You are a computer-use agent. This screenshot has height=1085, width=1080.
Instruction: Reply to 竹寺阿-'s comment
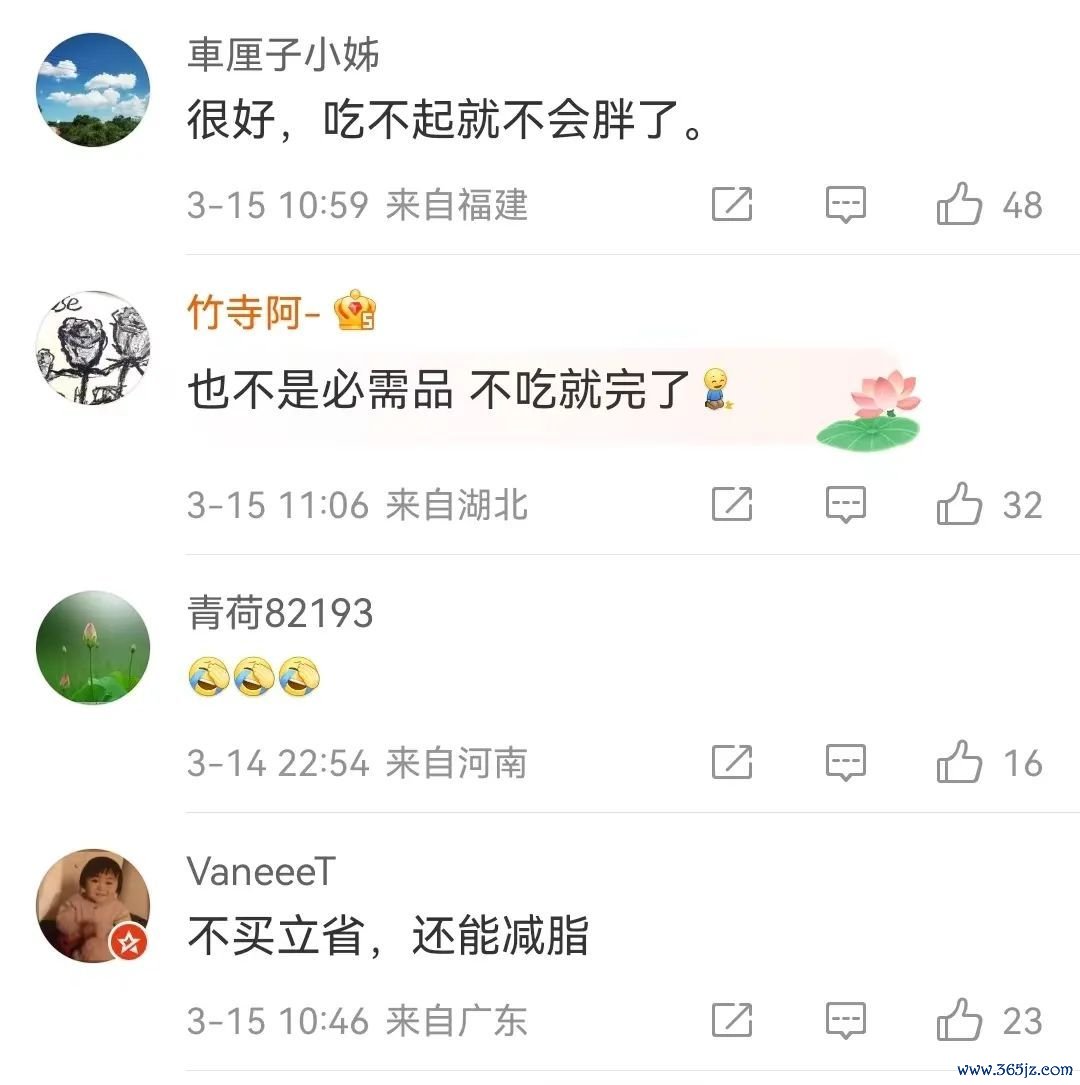coord(845,504)
